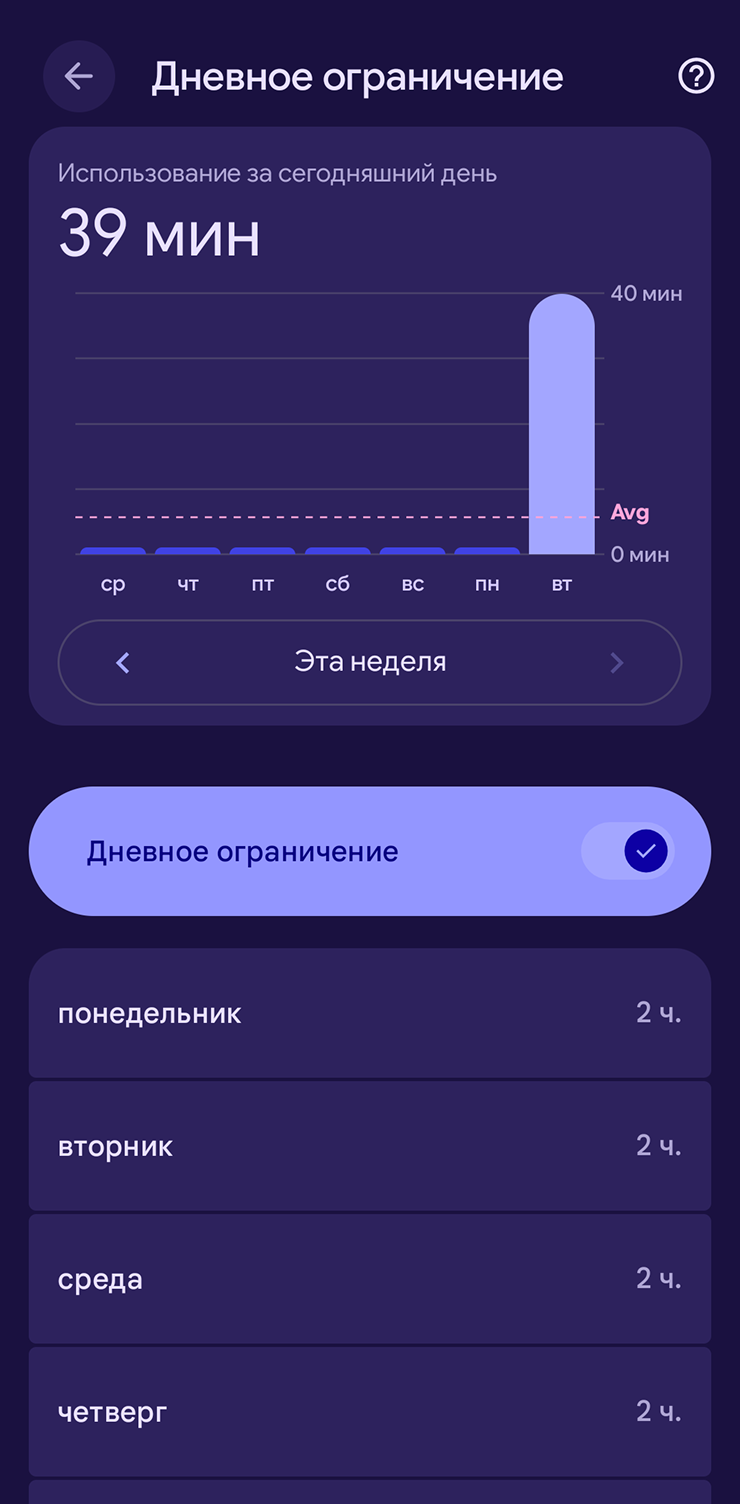Go back using the arrow button

tap(79, 77)
